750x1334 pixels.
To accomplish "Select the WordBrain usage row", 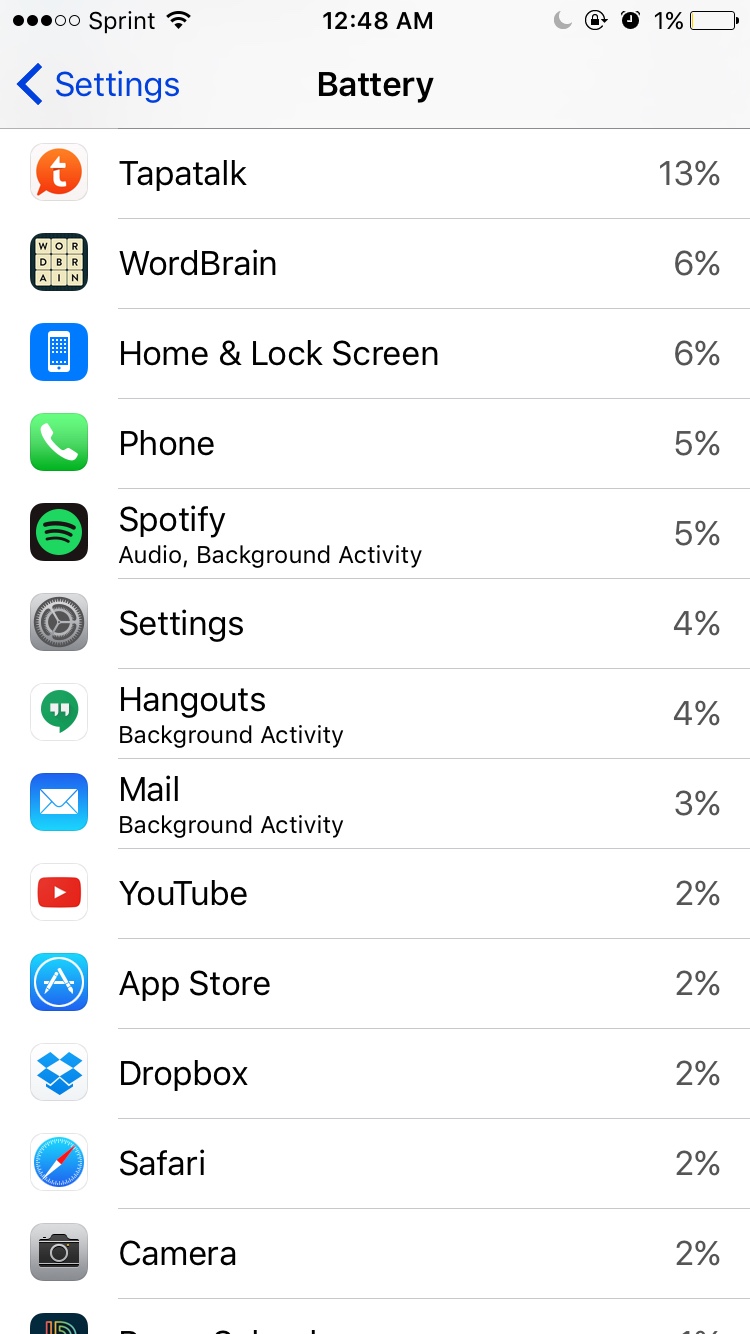I will [x=375, y=264].
